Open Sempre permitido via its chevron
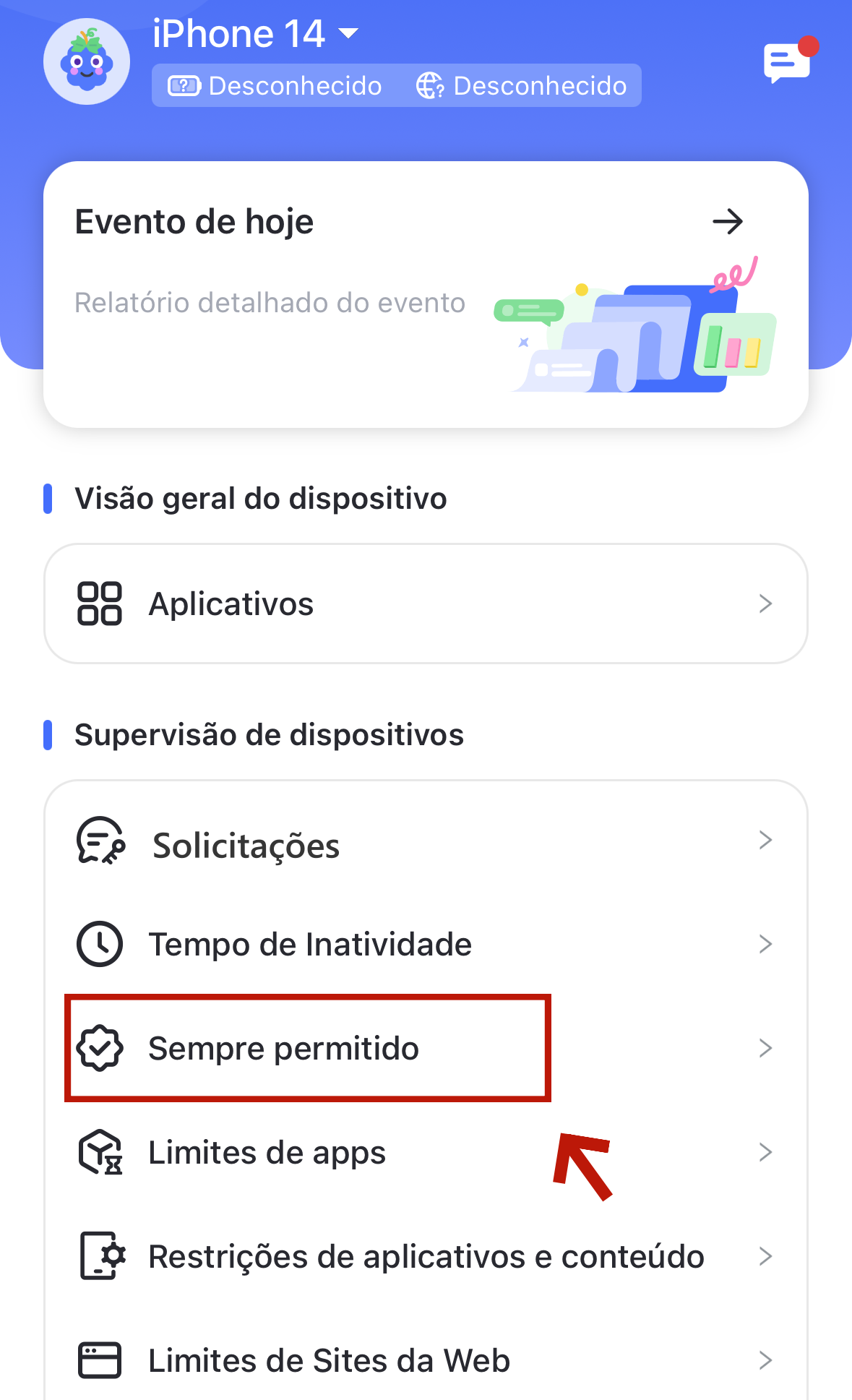This screenshot has width=852, height=1400. (x=766, y=1048)
